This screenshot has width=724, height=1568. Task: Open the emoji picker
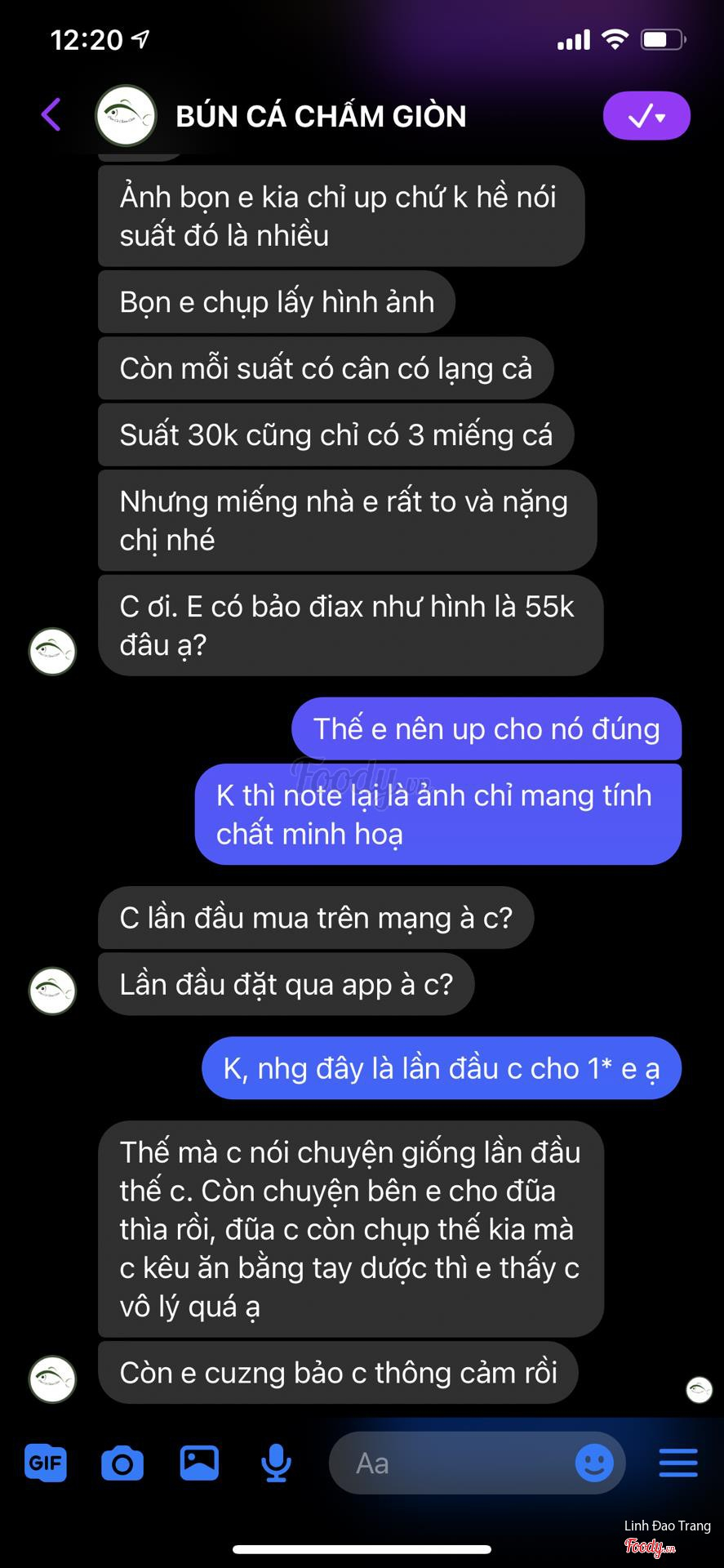(594, 1463)
